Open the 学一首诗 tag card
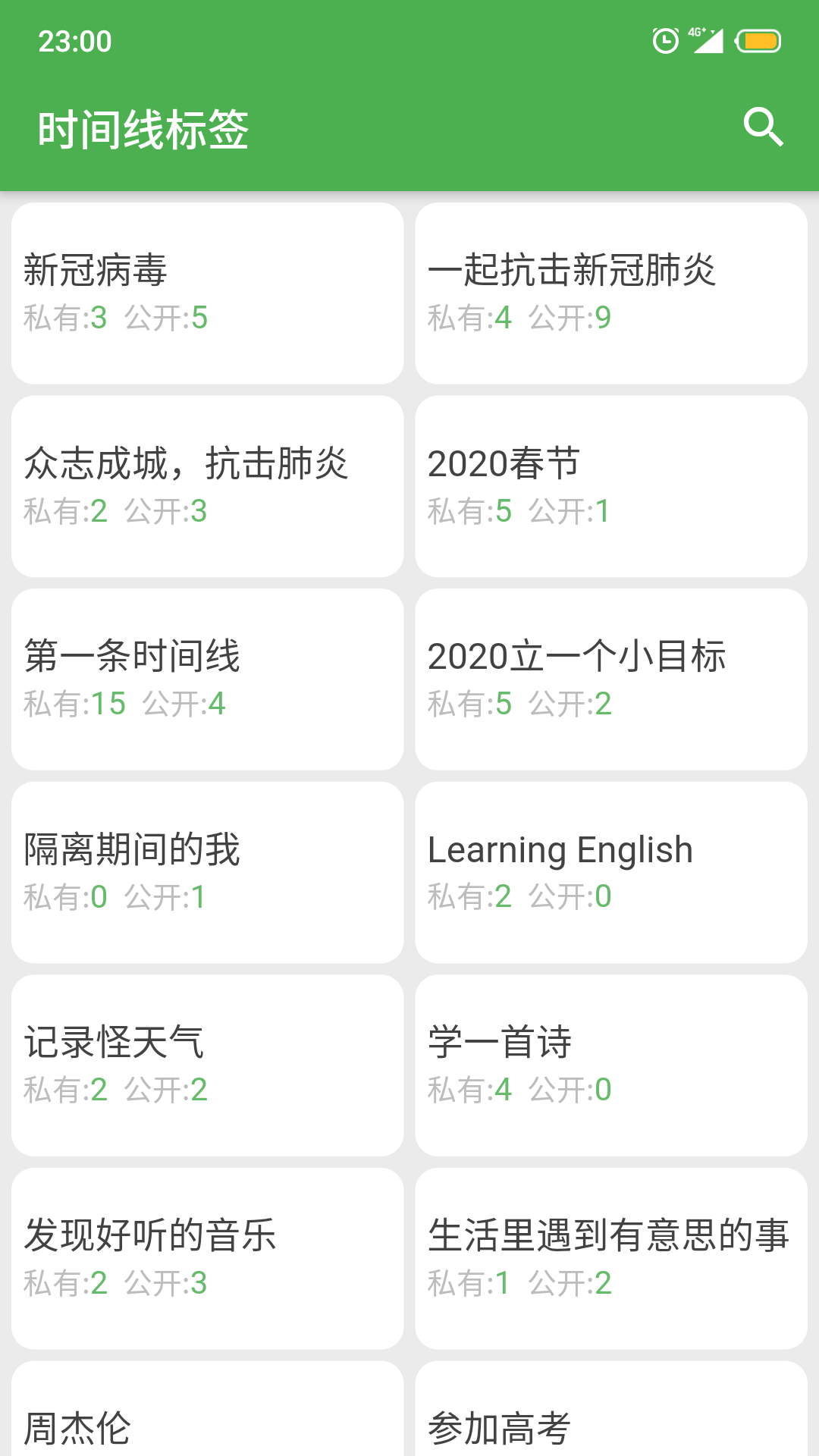 (611, 1063)
